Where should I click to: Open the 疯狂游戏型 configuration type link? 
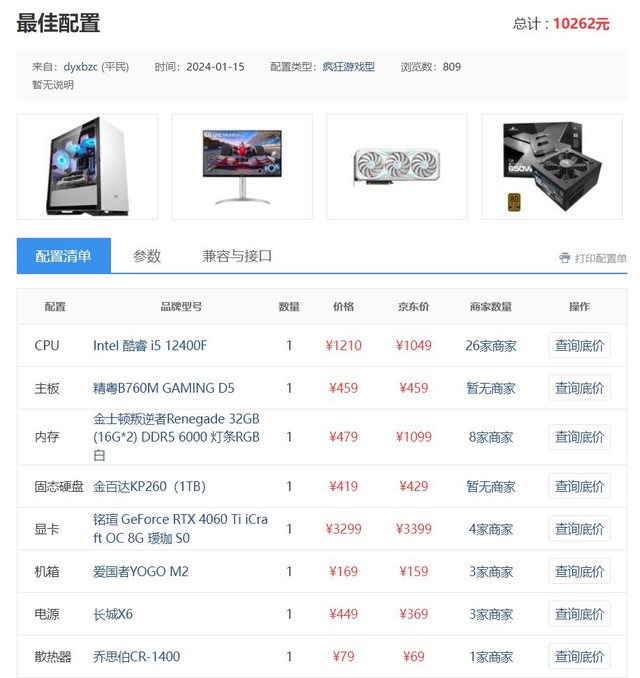pos(348,67)
